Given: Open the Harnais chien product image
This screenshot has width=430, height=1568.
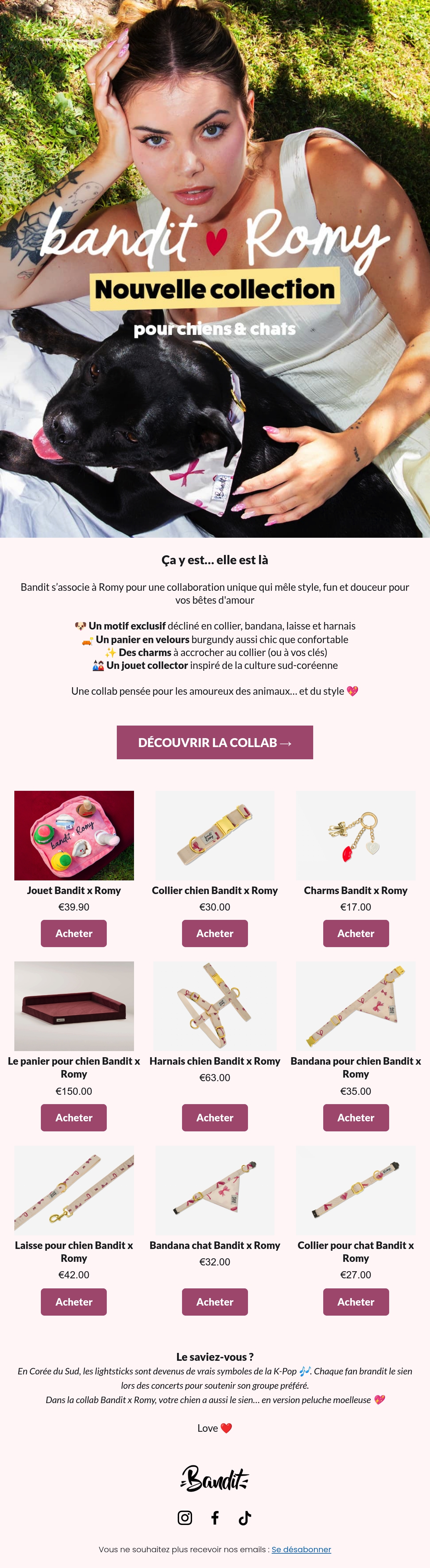Looking at the screenshot, I should (x=215, y=1006).
